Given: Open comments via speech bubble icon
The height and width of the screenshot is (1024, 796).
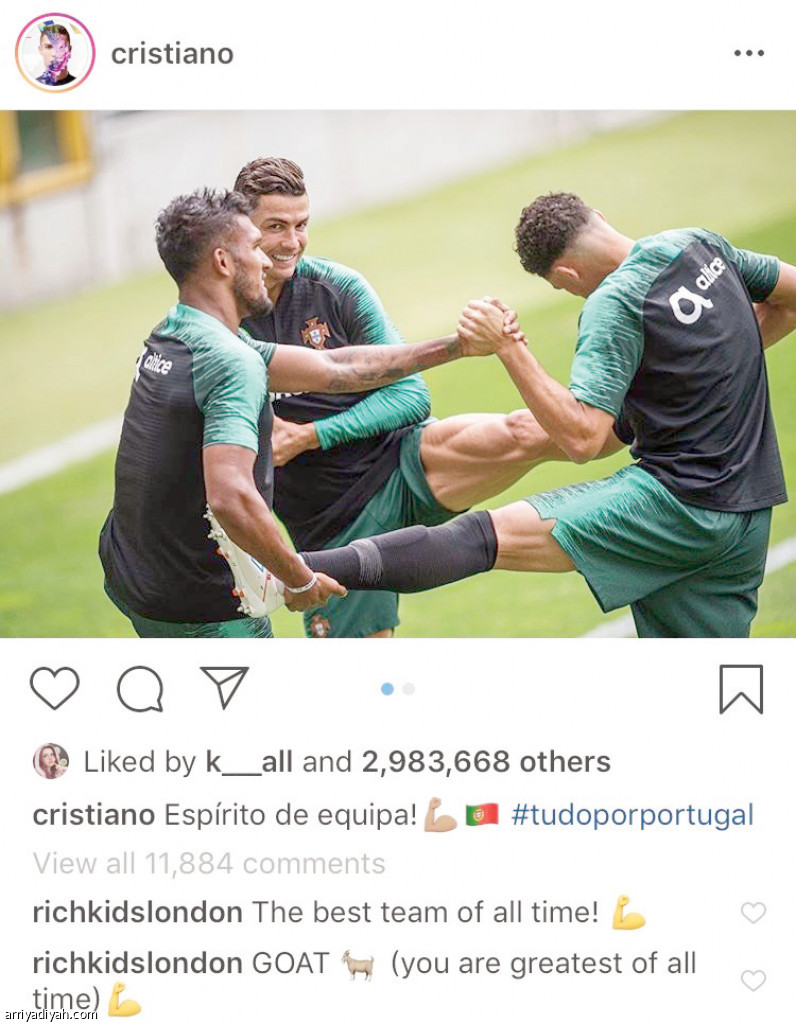Looking at the screenshot, I should [x=139, y=688].
